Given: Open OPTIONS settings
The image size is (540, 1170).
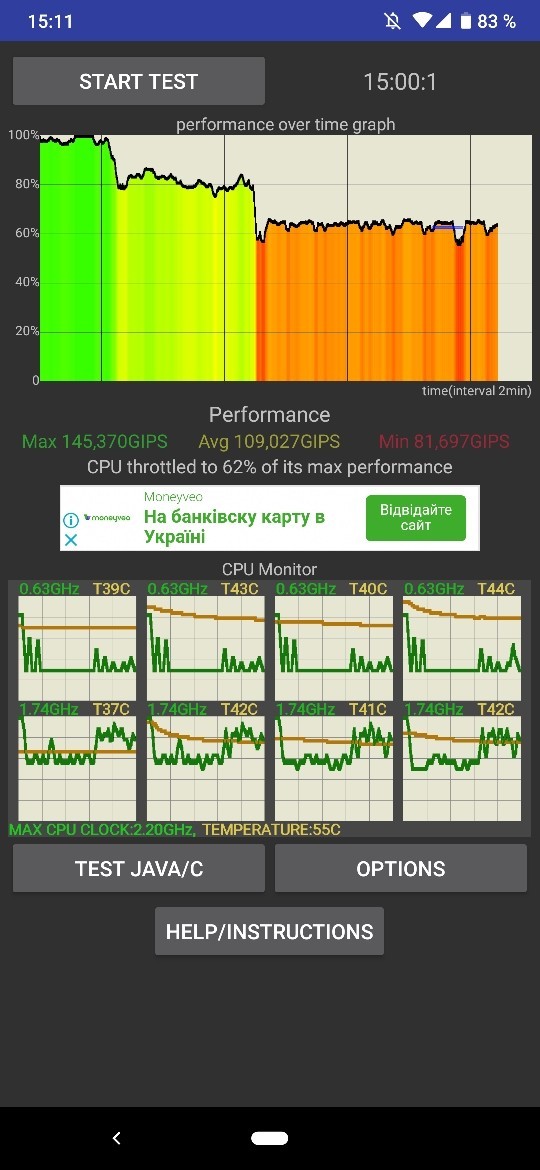Looking at the screenshot, I should (401, 869).
